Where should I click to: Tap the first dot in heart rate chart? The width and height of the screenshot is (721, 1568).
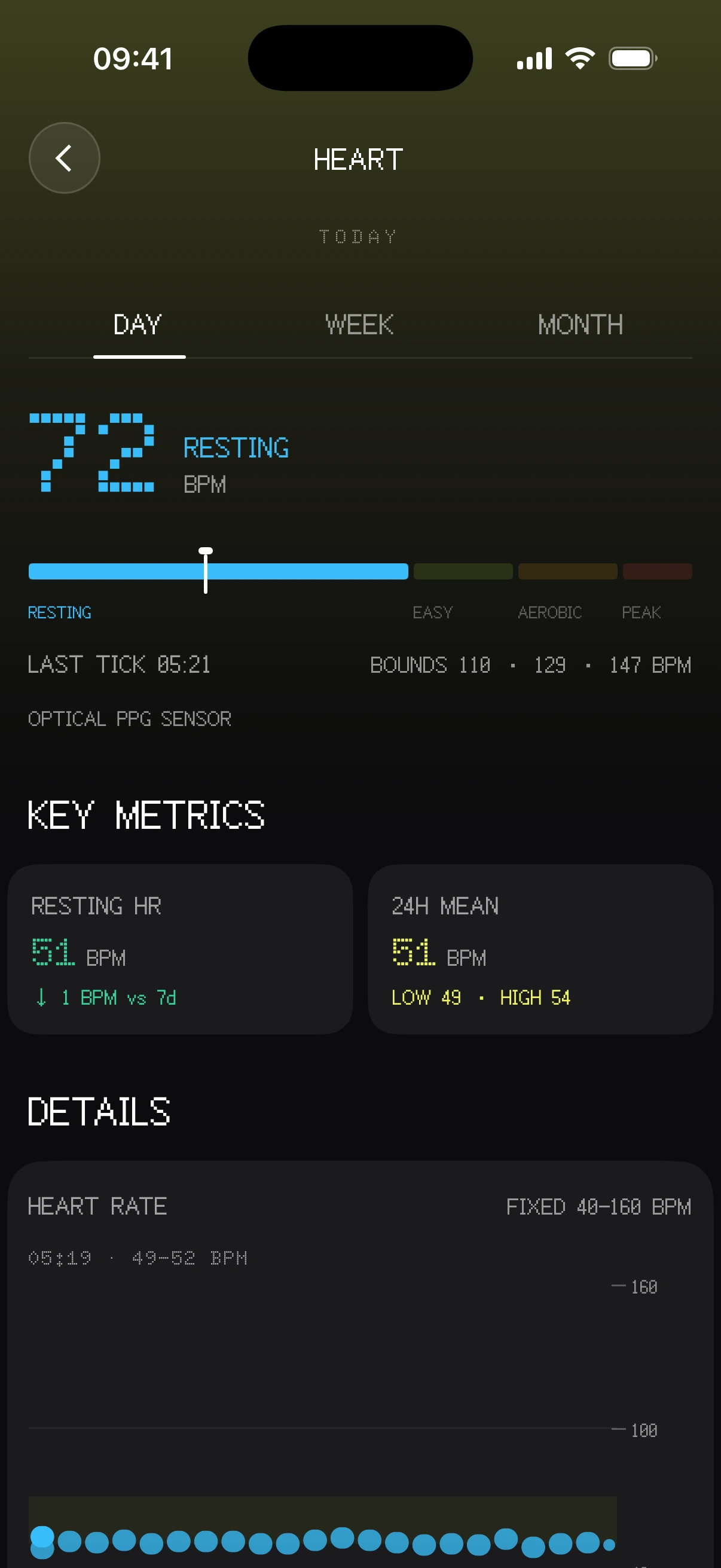[x=42, y=1538]
